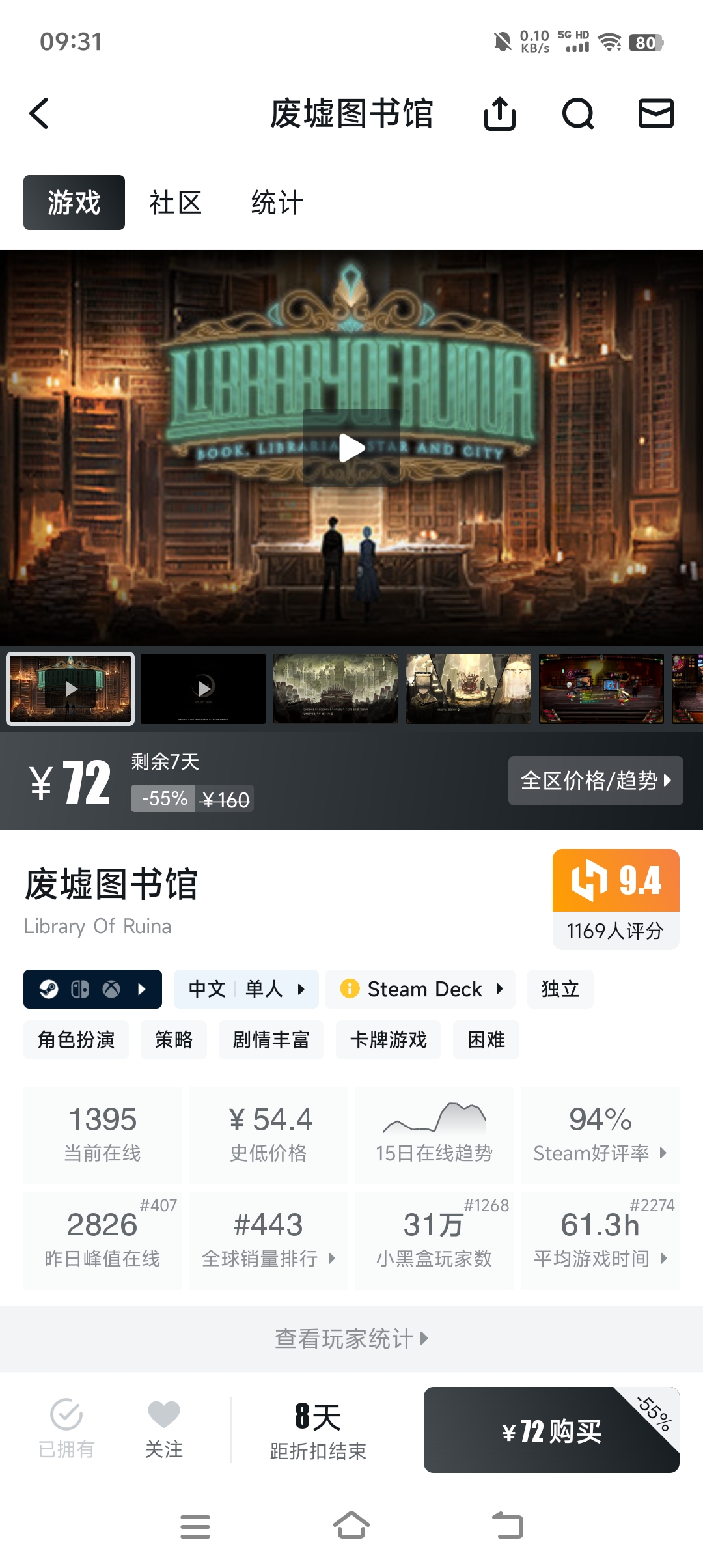This screenshot has height=1568, width=703.
Task: Check Steam Deck compatibility info
Action: [420, 989]
